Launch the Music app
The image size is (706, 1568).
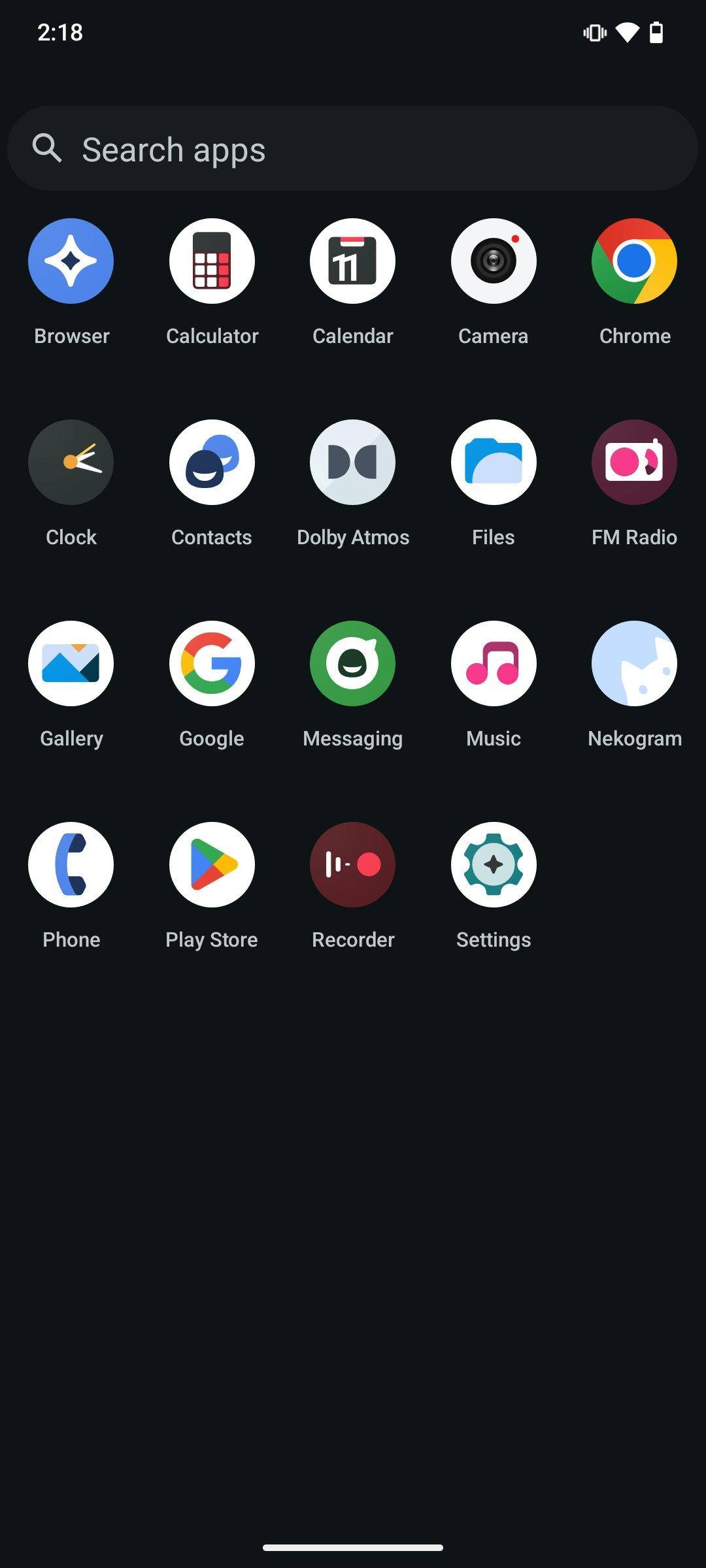[x=494, y=664]
